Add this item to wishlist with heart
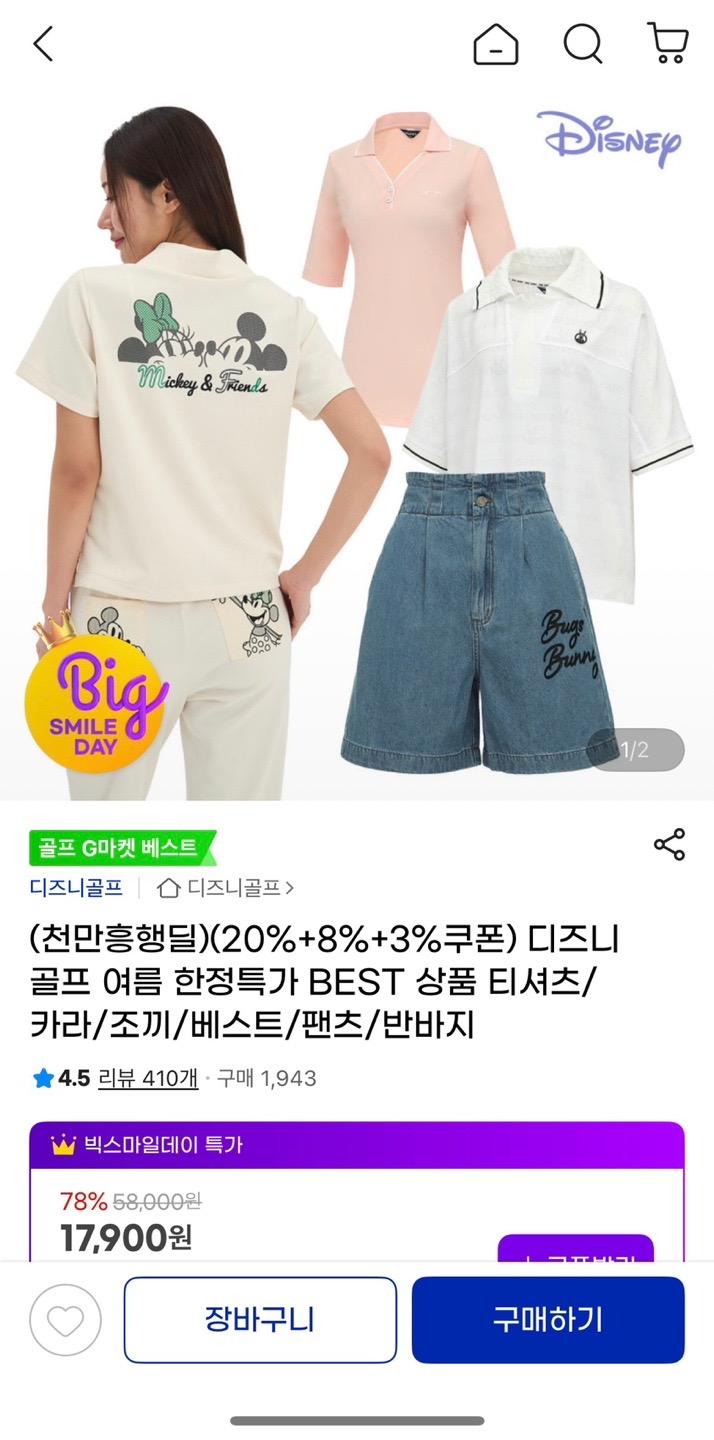 coord(66,1320)
